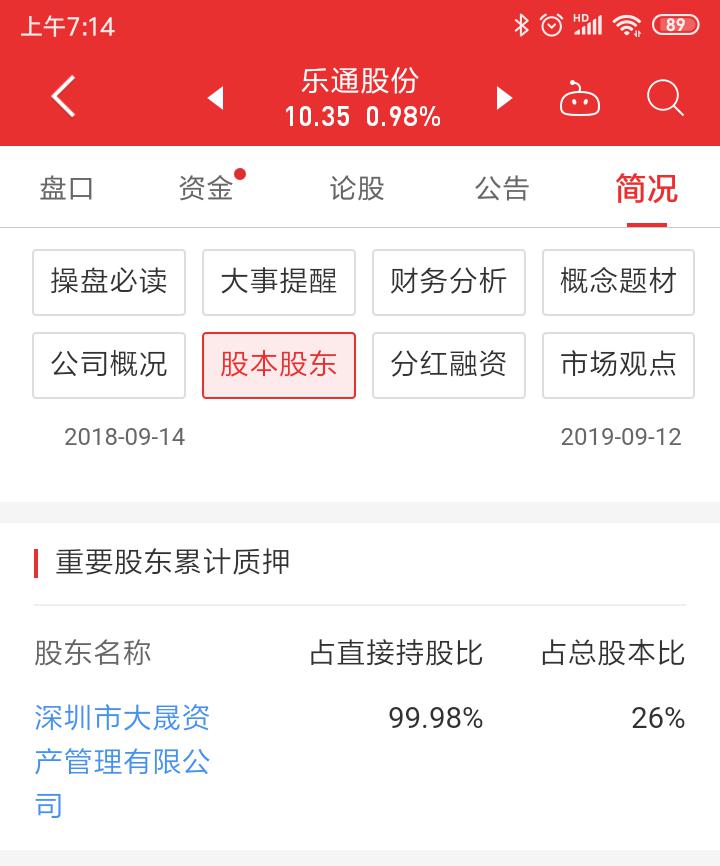Select the 简况 tab

coord(646,188)
